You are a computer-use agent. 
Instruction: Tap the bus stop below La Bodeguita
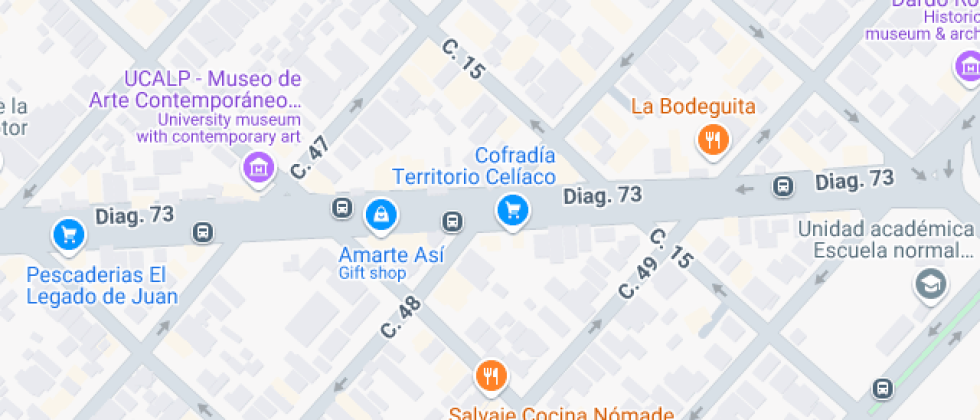(784, 186)
